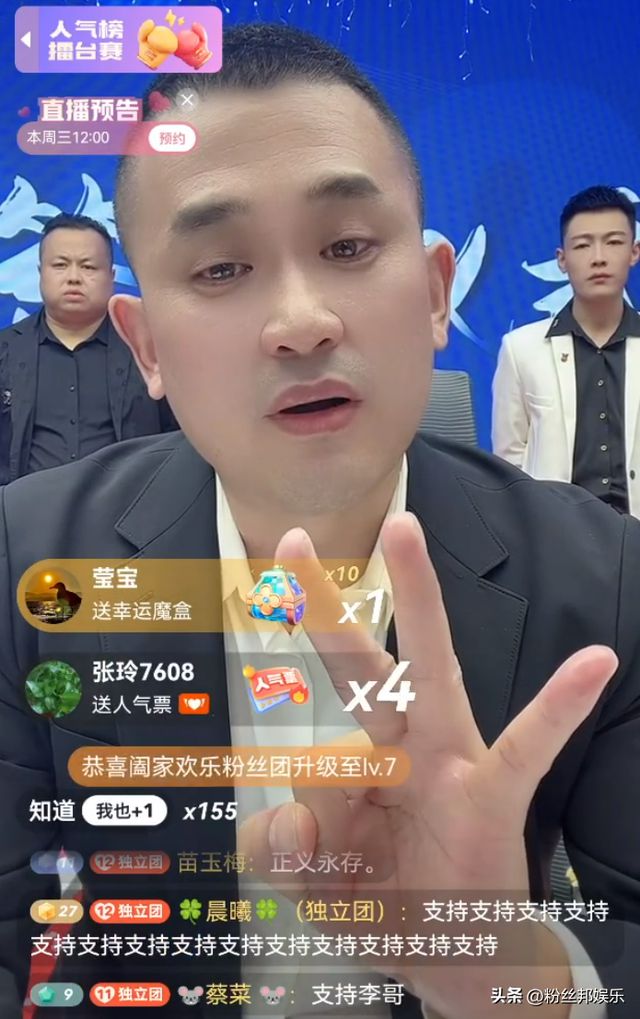
Task: Dismiss the 直播预告 card
Action: point(187,100)
